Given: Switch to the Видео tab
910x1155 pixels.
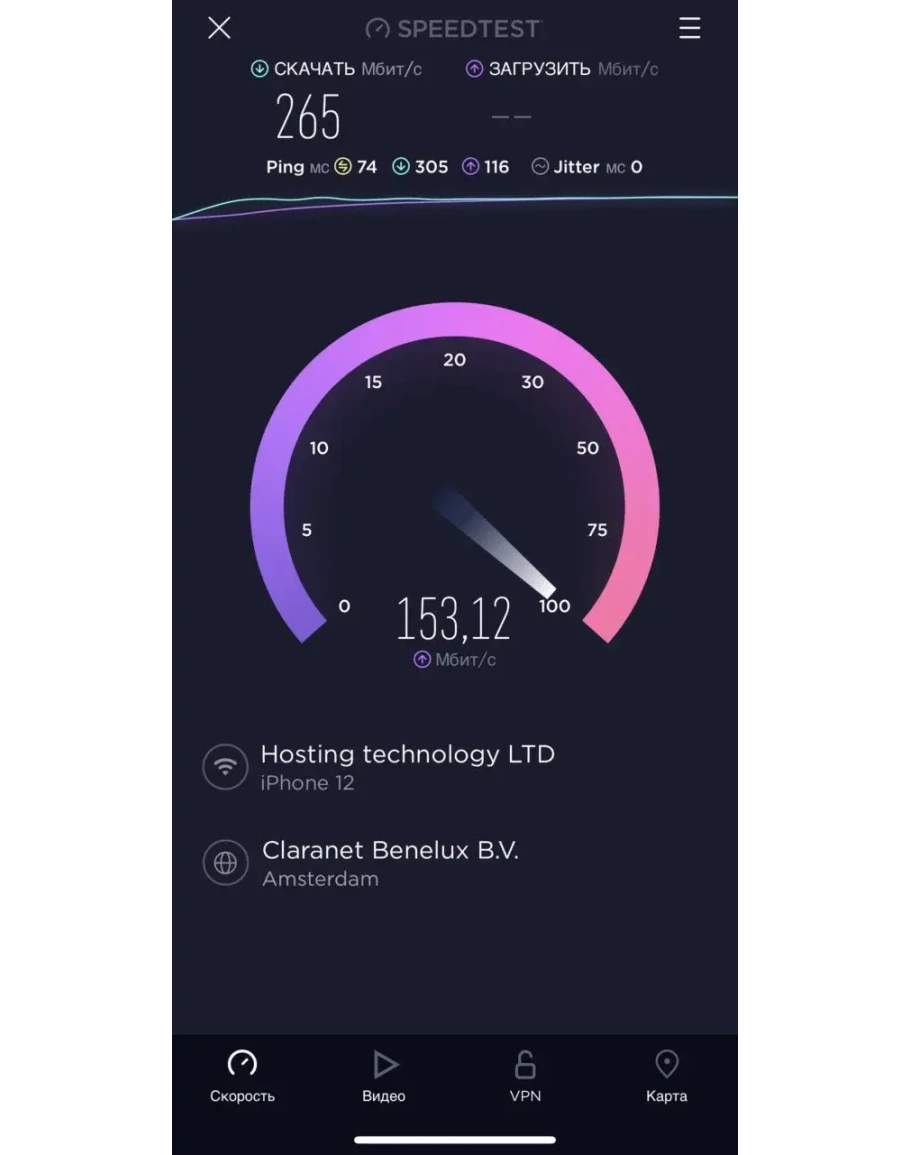Looking at the screenshot, I should pyautogui.click(x=384, y=1076).
